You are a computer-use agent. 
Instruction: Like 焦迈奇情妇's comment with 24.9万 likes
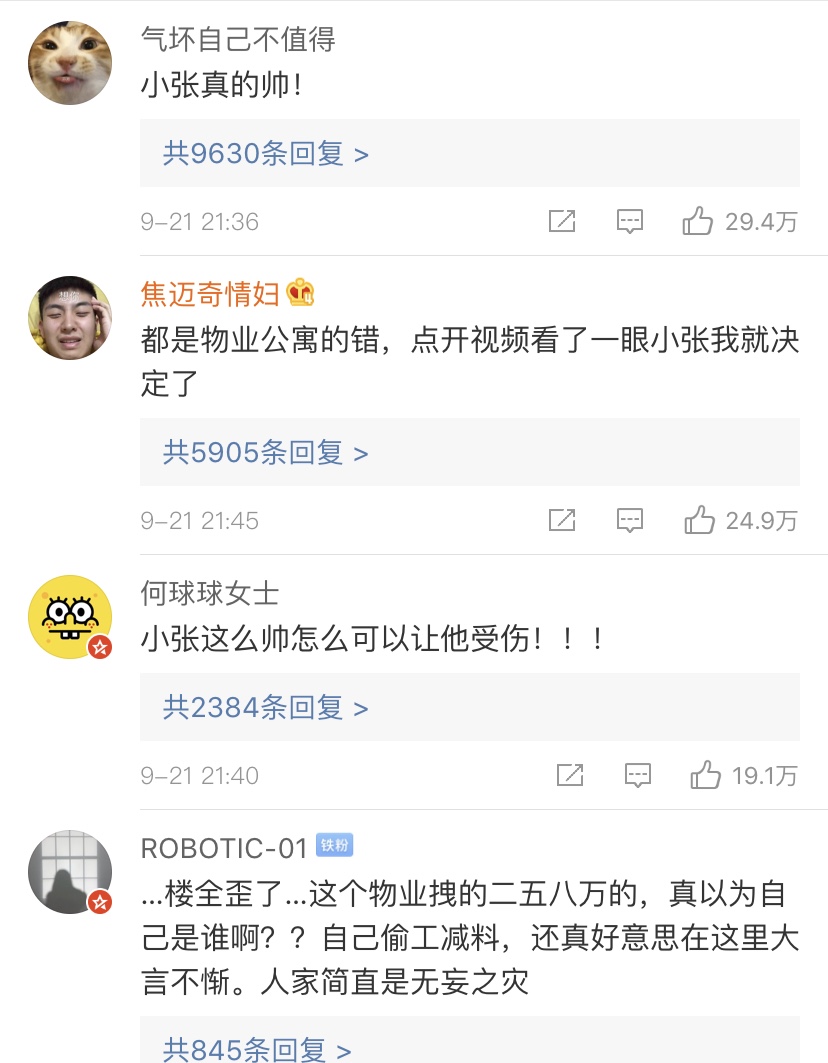pos(699,520)
